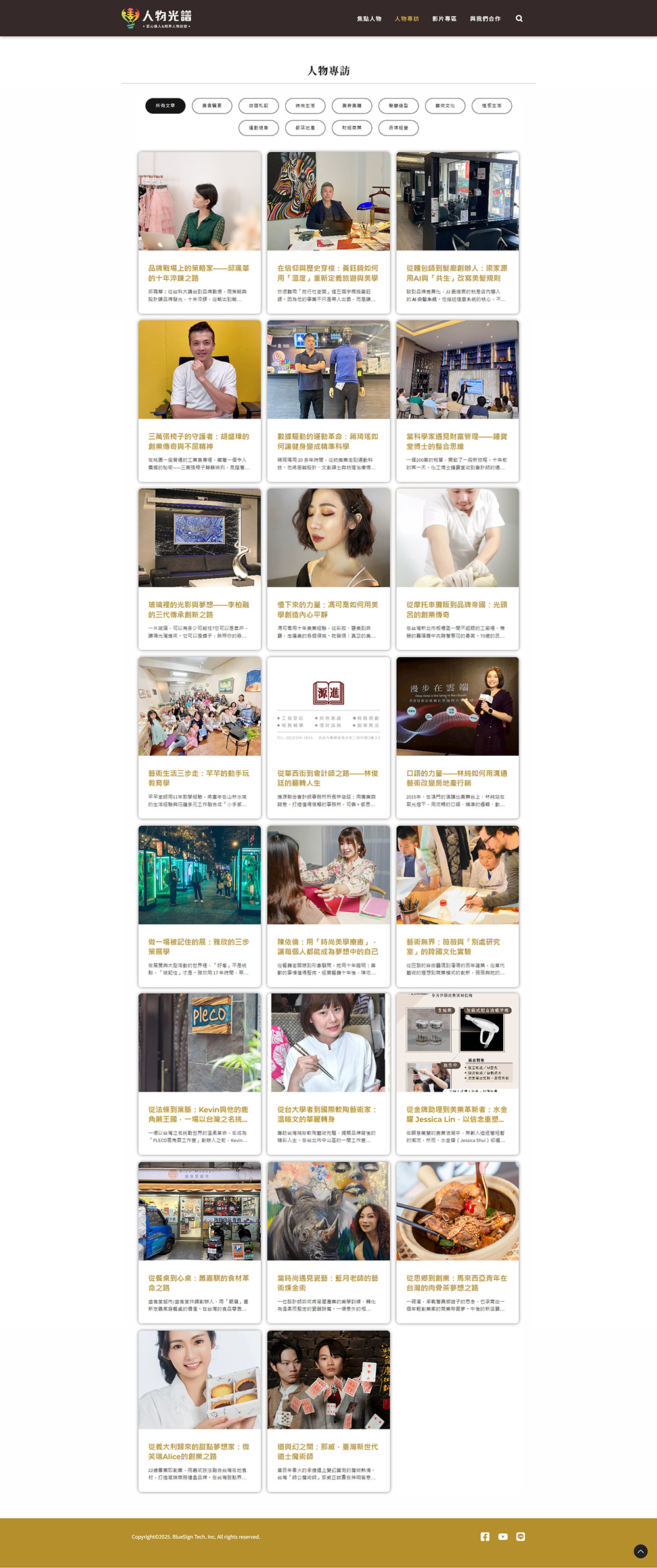Open the 胡盛瑋 三萬張椅子 article card
Screen dimensions: 657x1568
[x=199, y=401]
